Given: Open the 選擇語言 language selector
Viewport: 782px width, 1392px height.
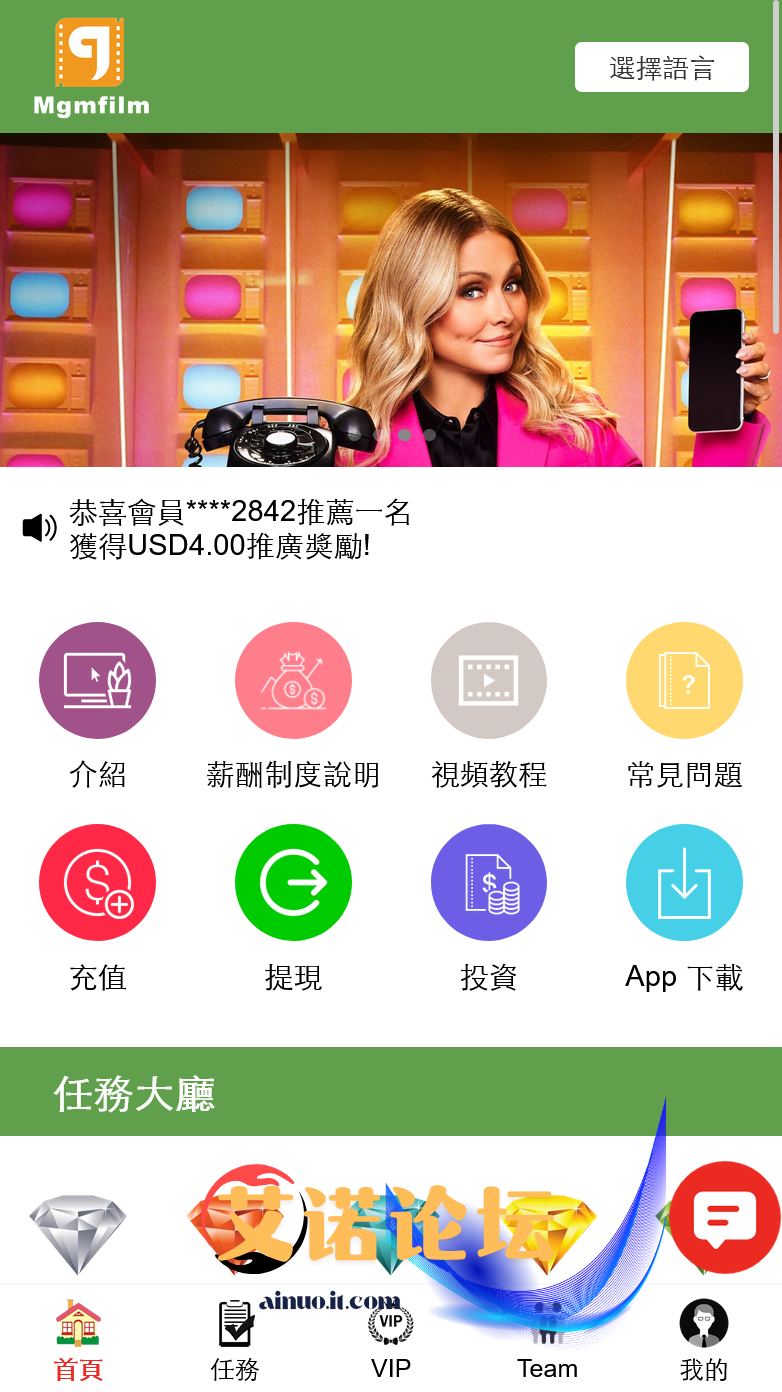Looking at the screenshot, I should (661, 67).
